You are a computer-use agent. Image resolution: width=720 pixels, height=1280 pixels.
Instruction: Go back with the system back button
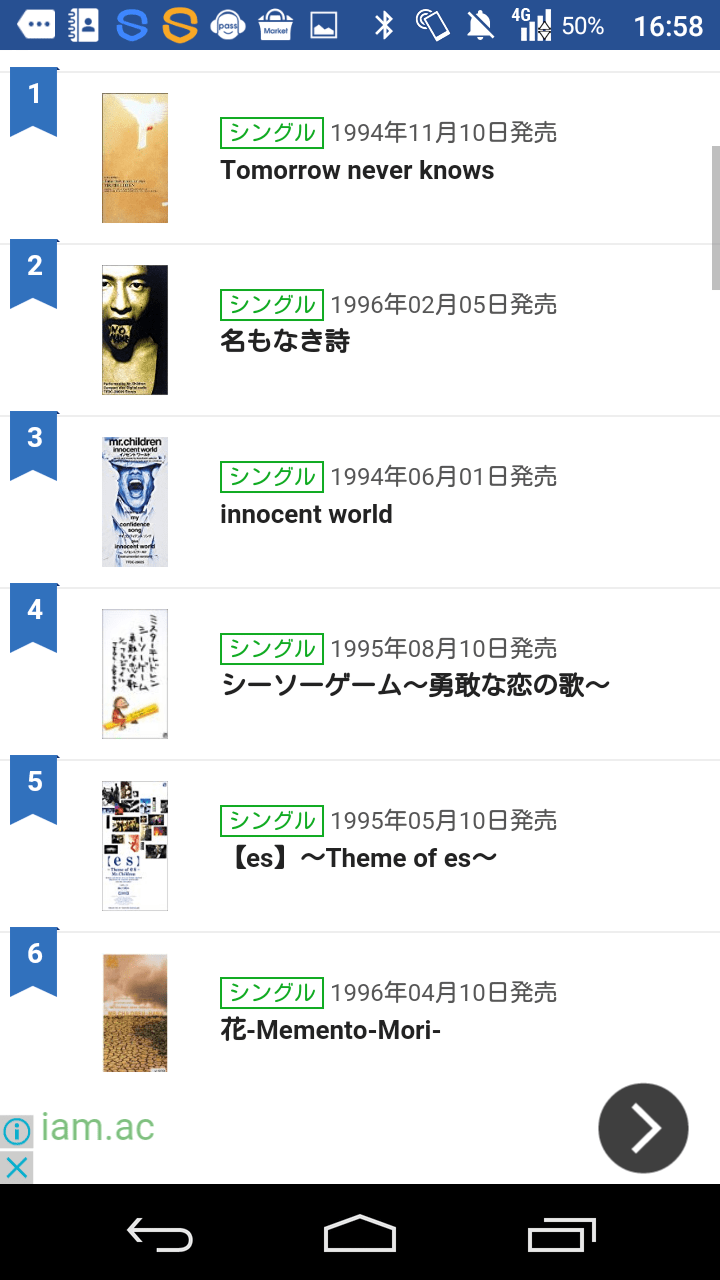click(160, 1234)
